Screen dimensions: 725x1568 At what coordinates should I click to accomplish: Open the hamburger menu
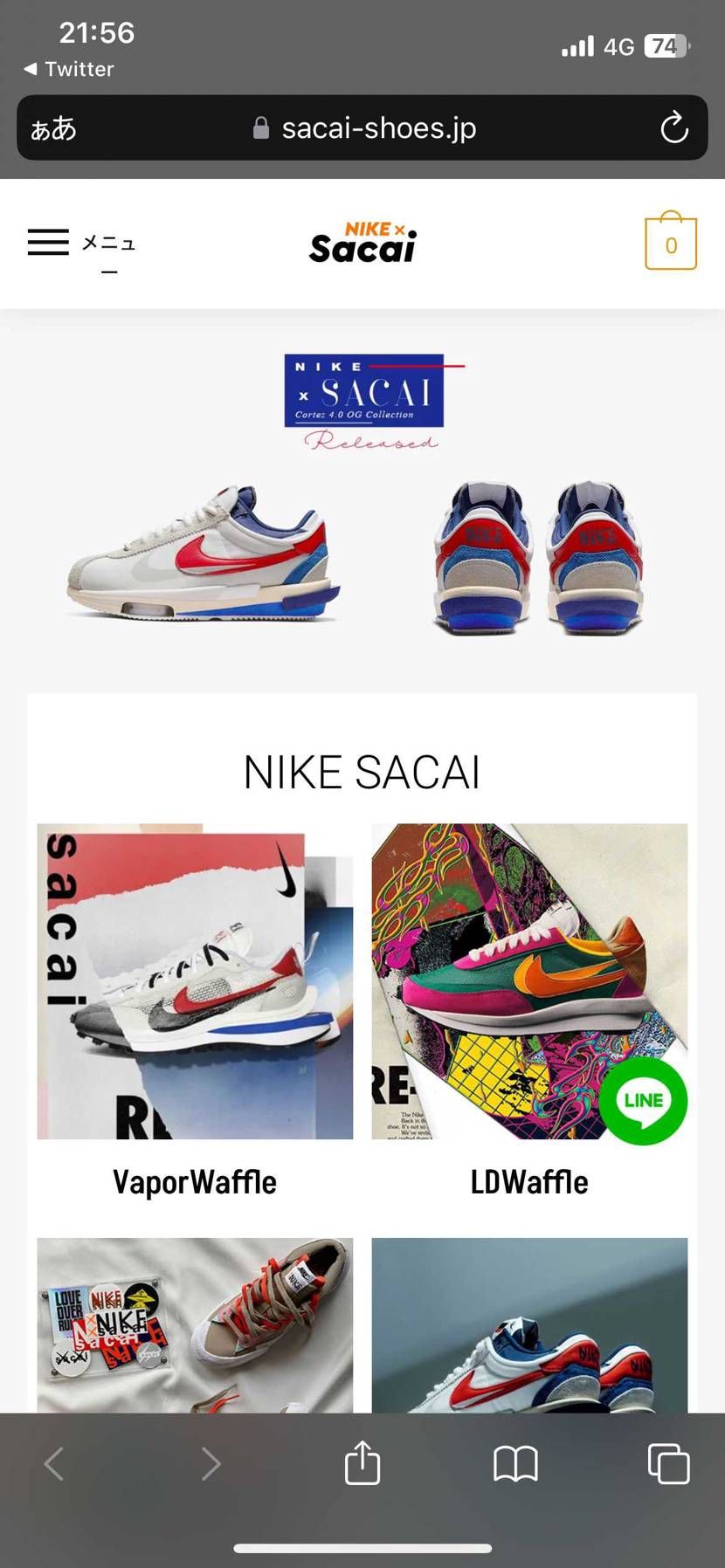49,242
